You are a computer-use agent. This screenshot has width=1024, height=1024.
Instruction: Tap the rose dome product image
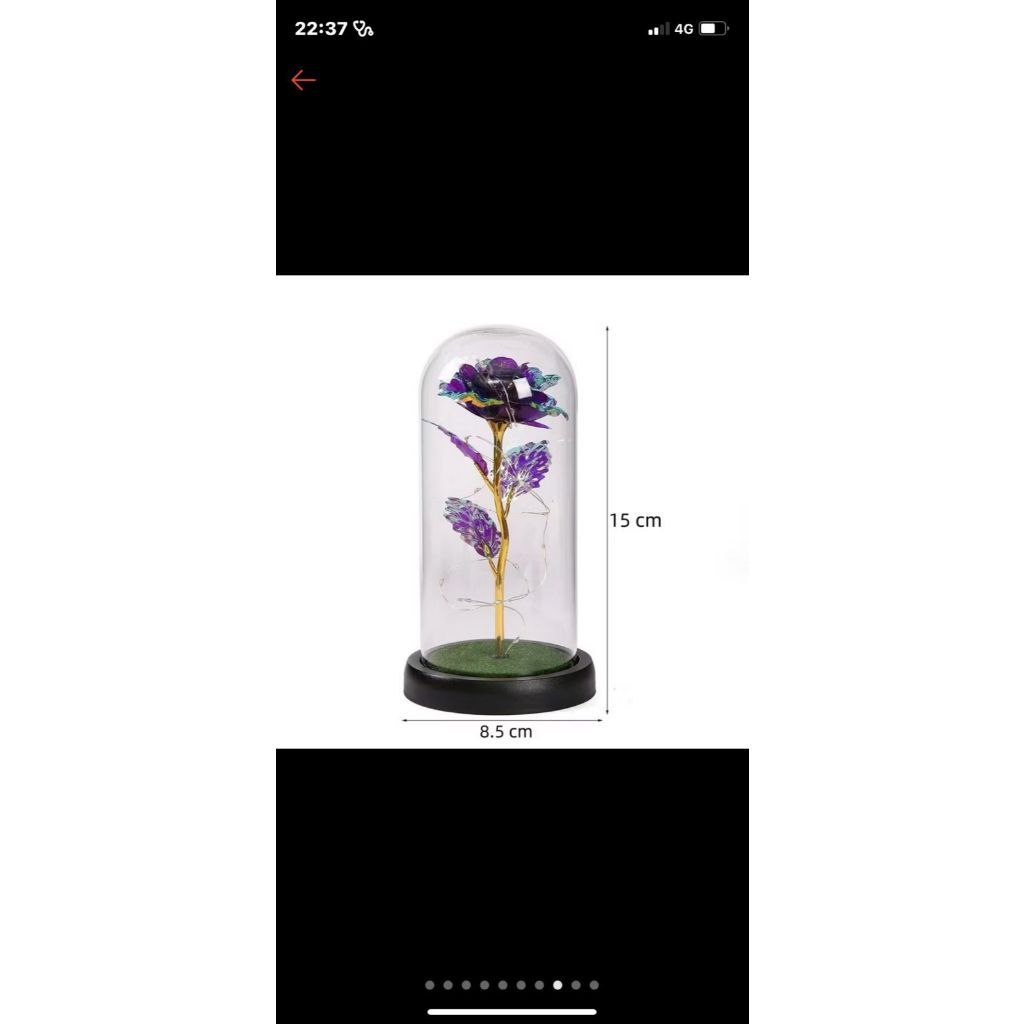(500, 515)
